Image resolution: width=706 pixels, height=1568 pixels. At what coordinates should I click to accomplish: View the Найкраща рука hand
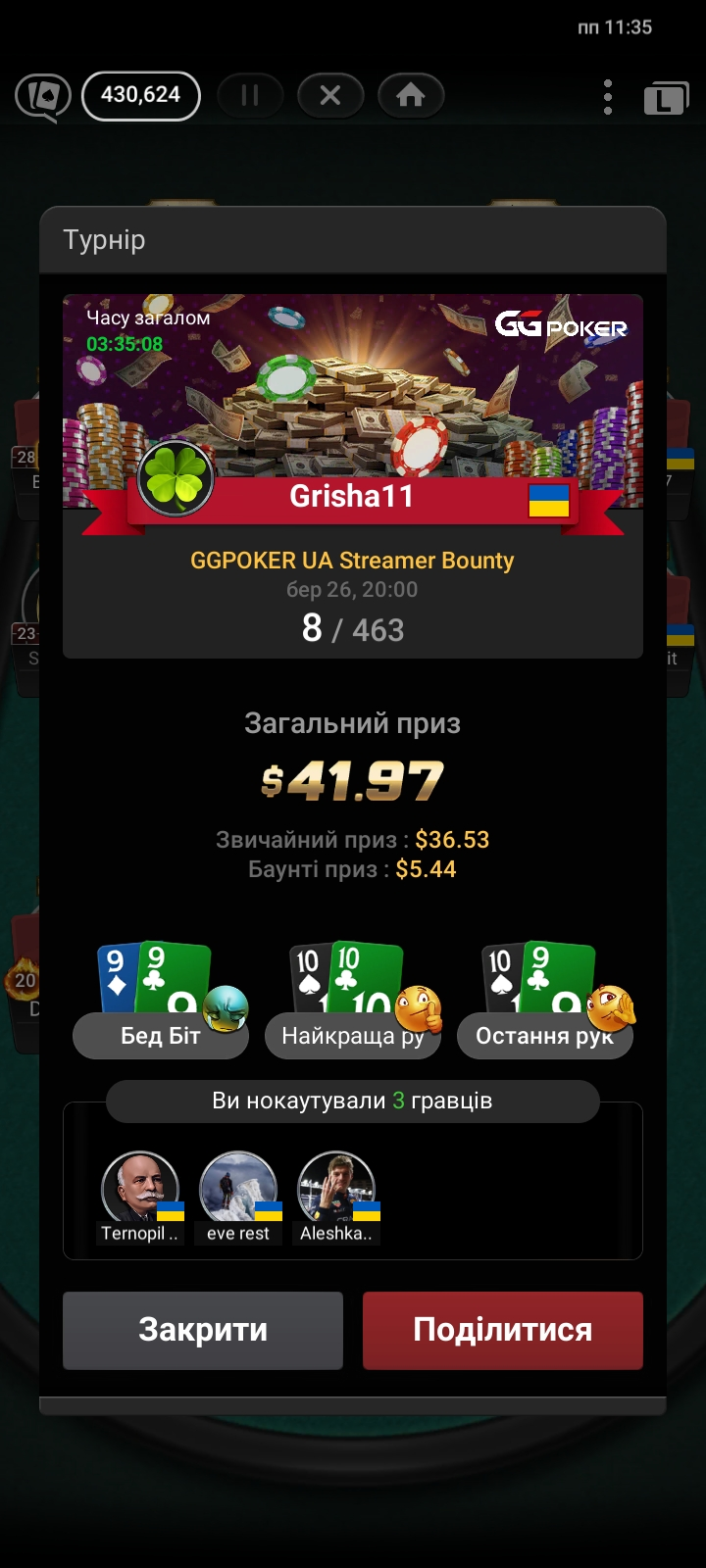point(352,1035)
